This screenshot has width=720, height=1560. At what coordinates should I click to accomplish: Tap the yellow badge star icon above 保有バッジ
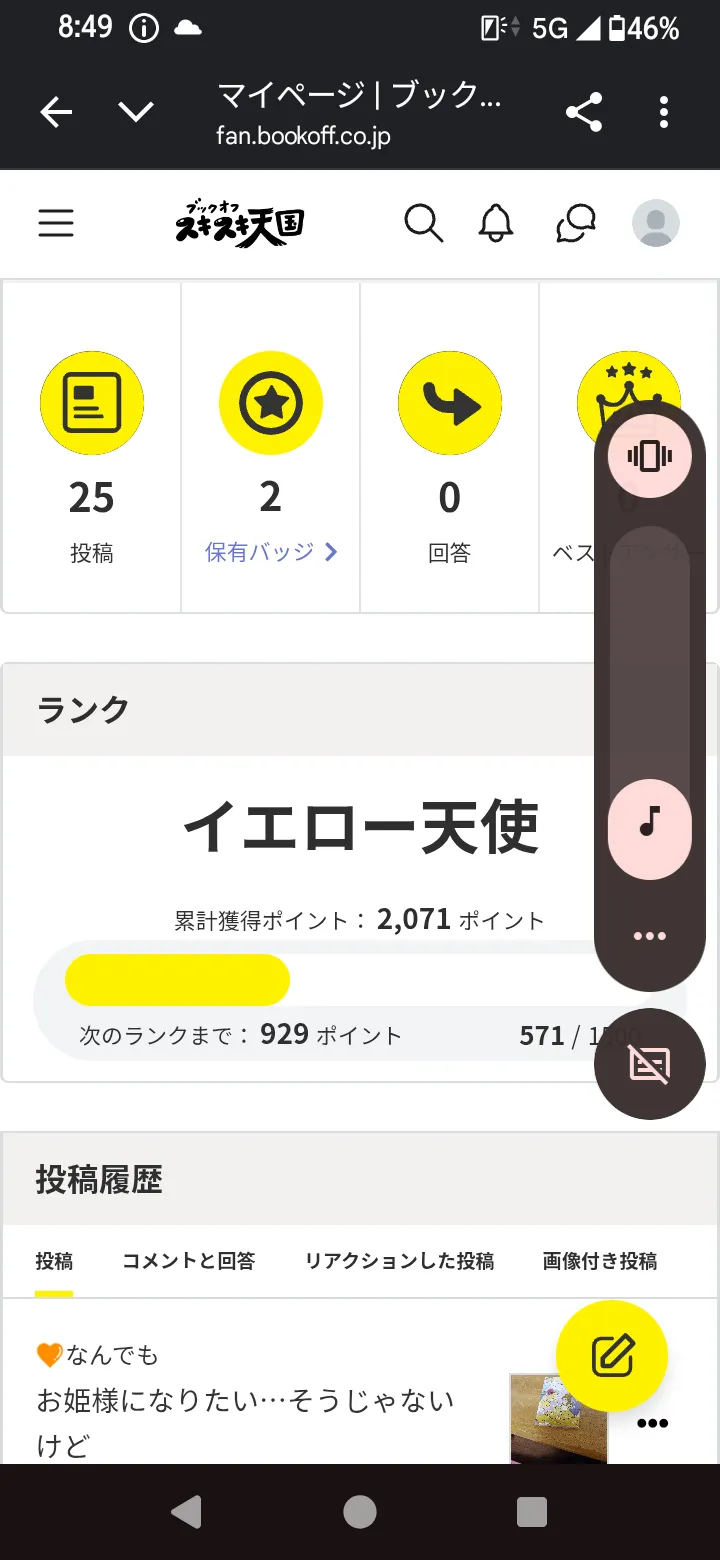(270, 402)
